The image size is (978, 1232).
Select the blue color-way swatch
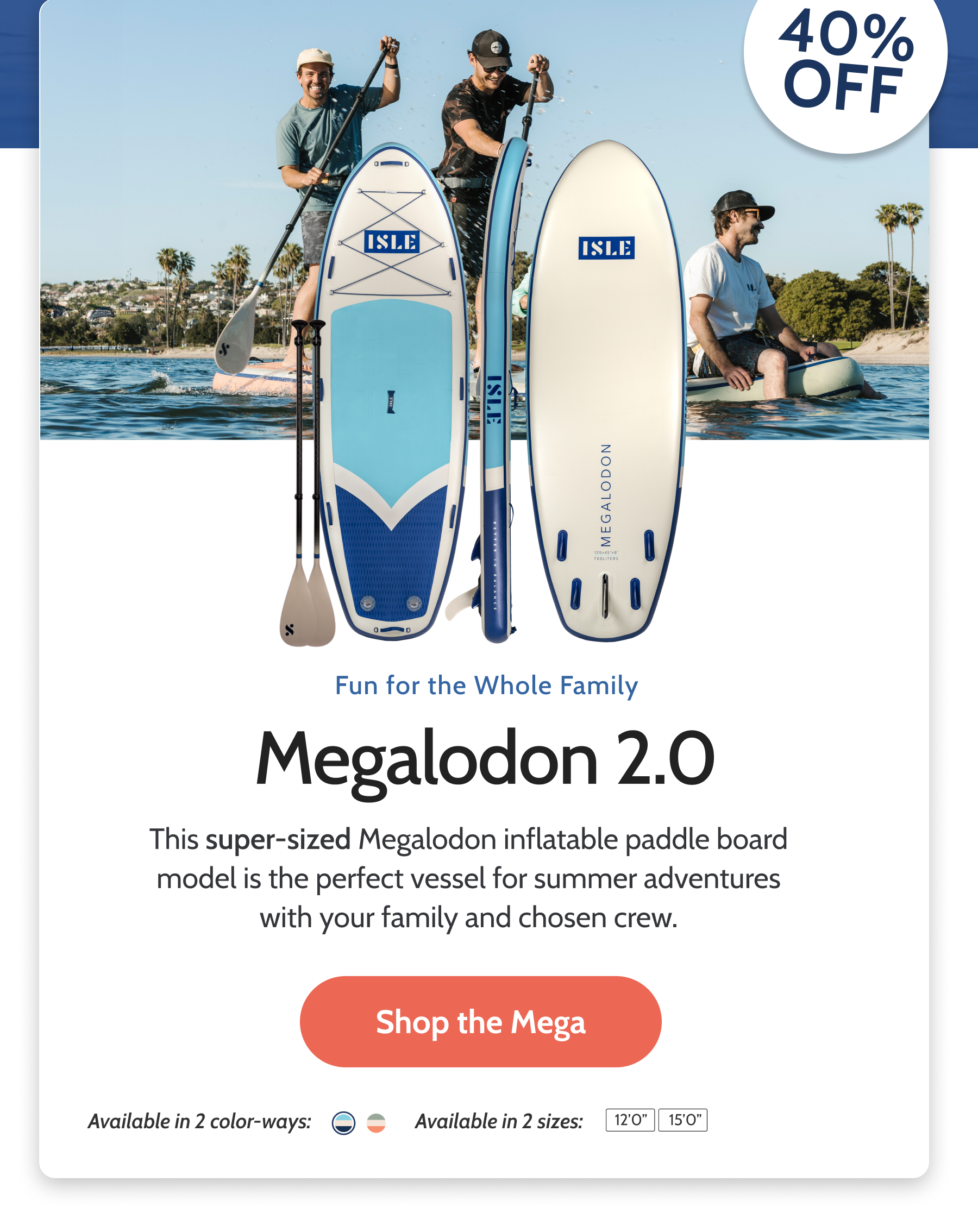[x=343, y=1123]
